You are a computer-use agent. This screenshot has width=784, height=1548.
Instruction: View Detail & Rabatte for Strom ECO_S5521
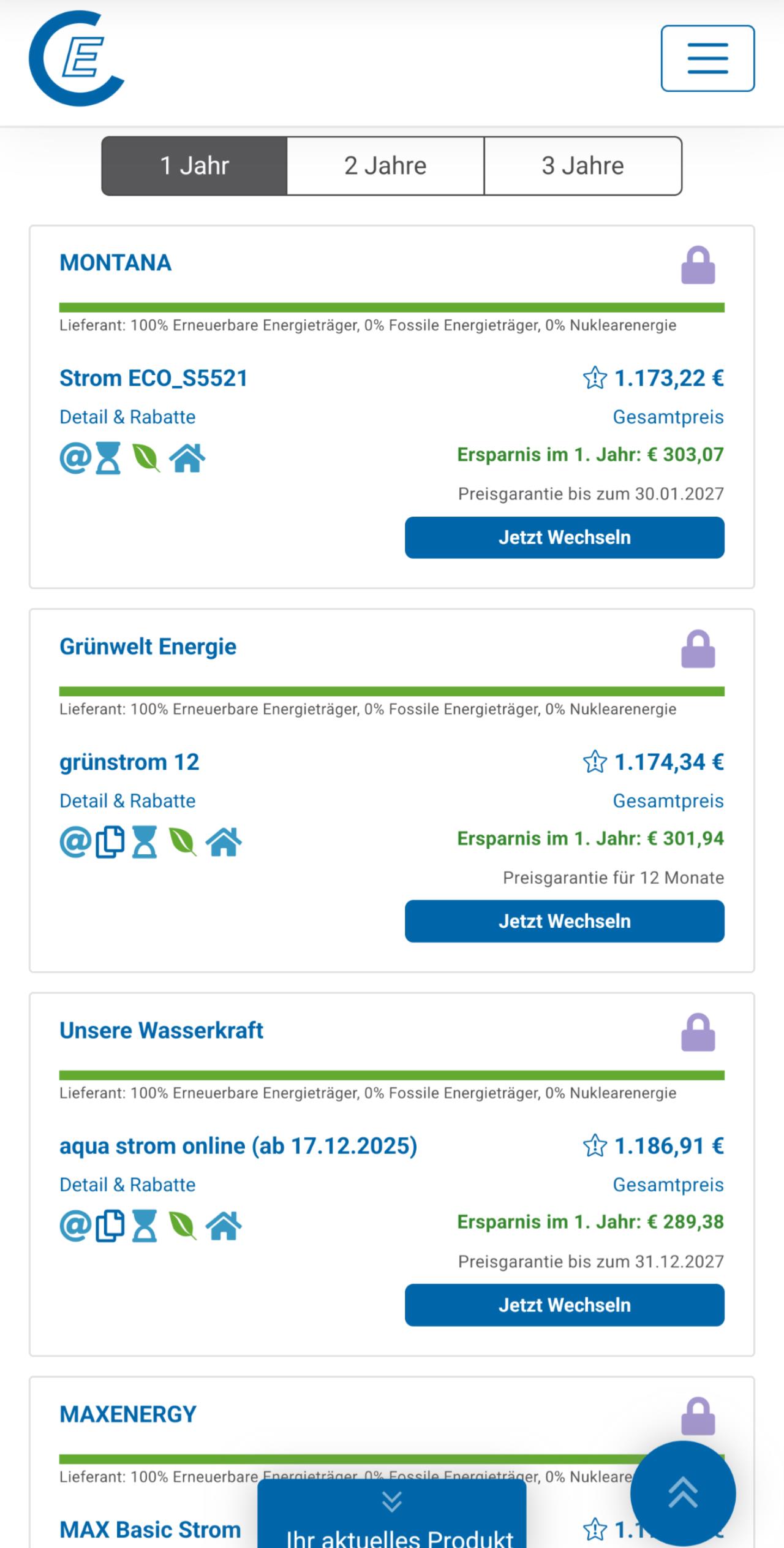click(127, 417)
